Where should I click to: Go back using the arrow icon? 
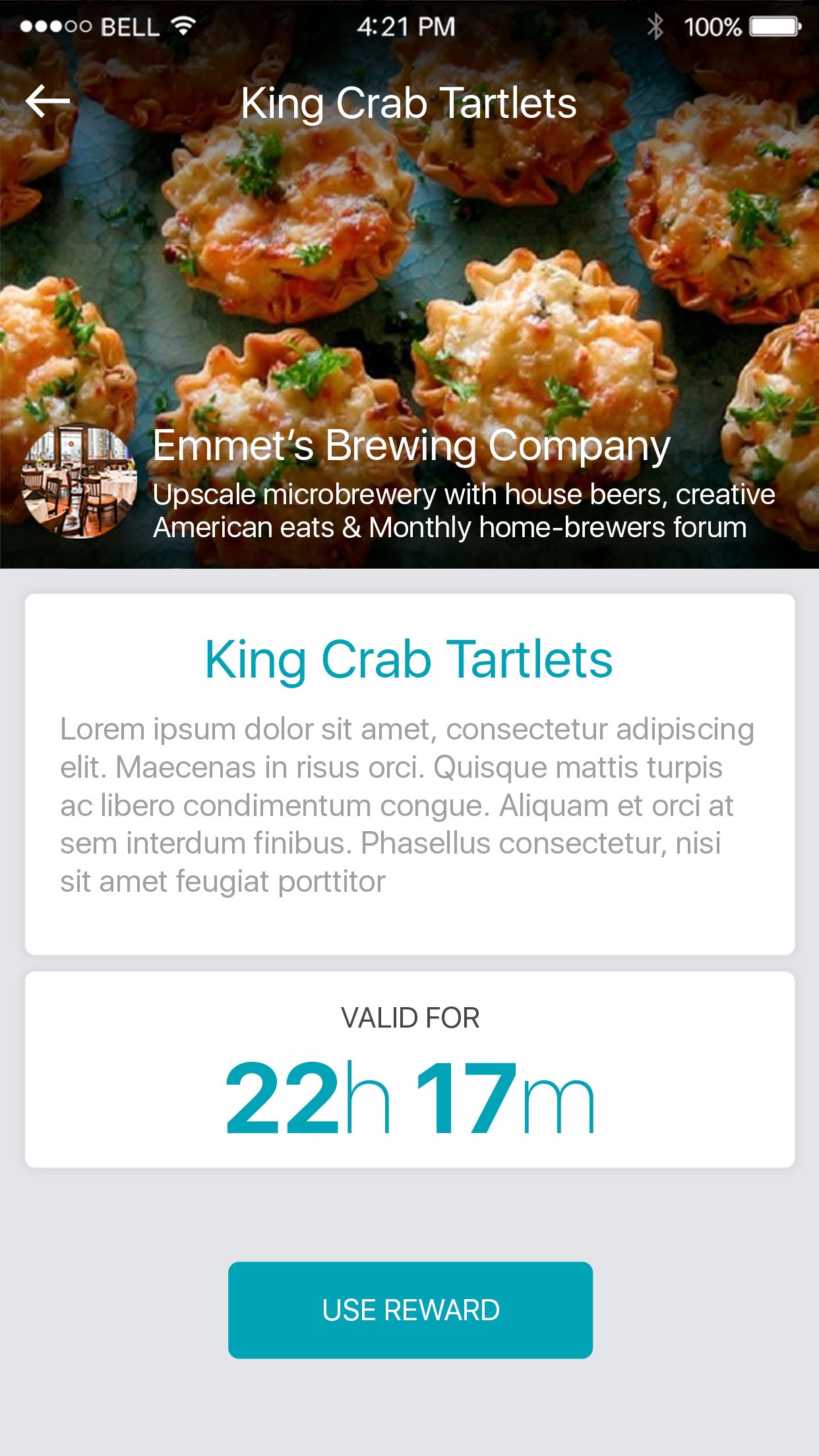point(47,102)
